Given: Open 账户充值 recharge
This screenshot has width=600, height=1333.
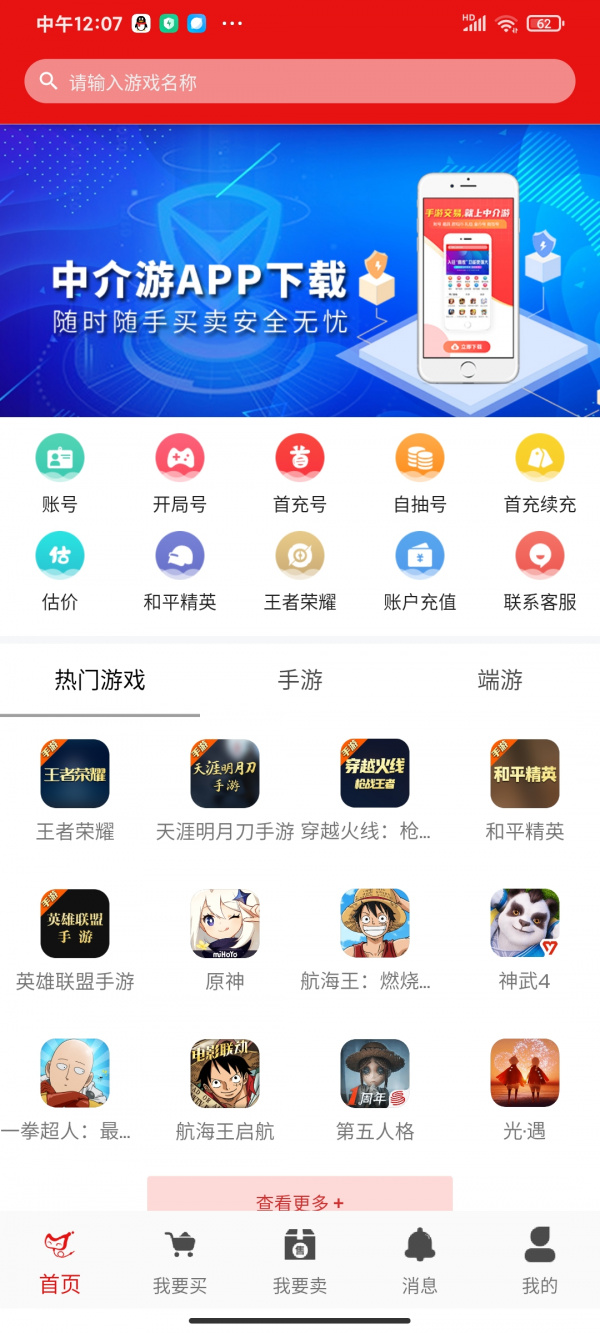Looking at the screenshot, I should [x=420, y=572].
